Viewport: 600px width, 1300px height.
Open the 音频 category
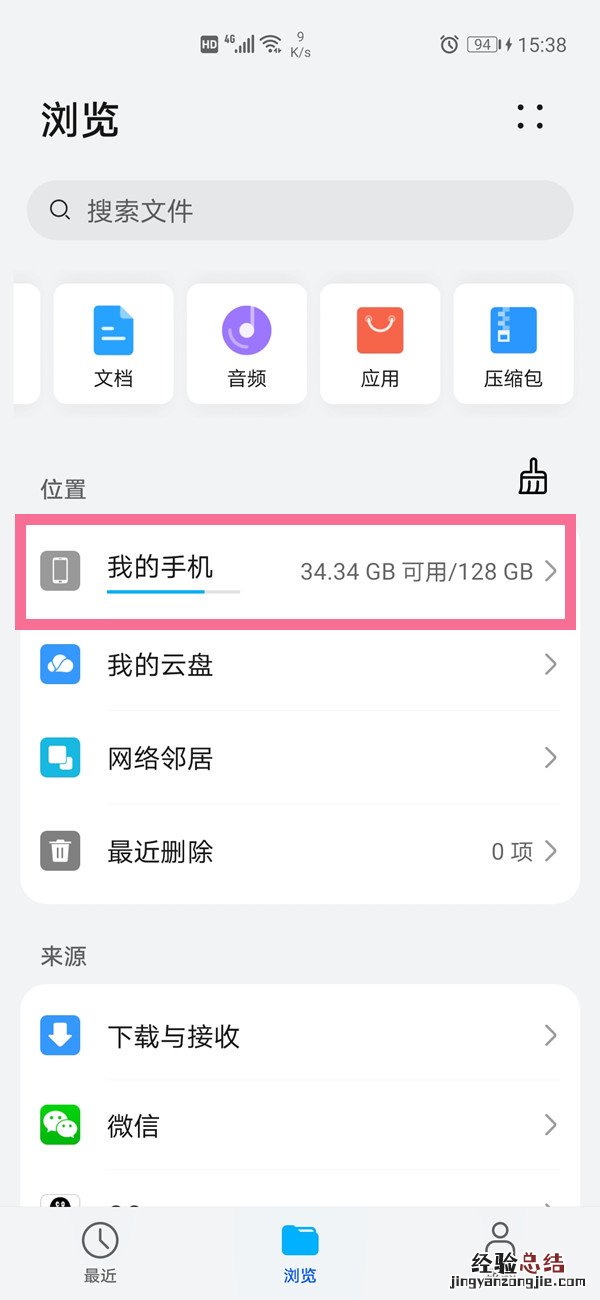click(x=247, y=344)
